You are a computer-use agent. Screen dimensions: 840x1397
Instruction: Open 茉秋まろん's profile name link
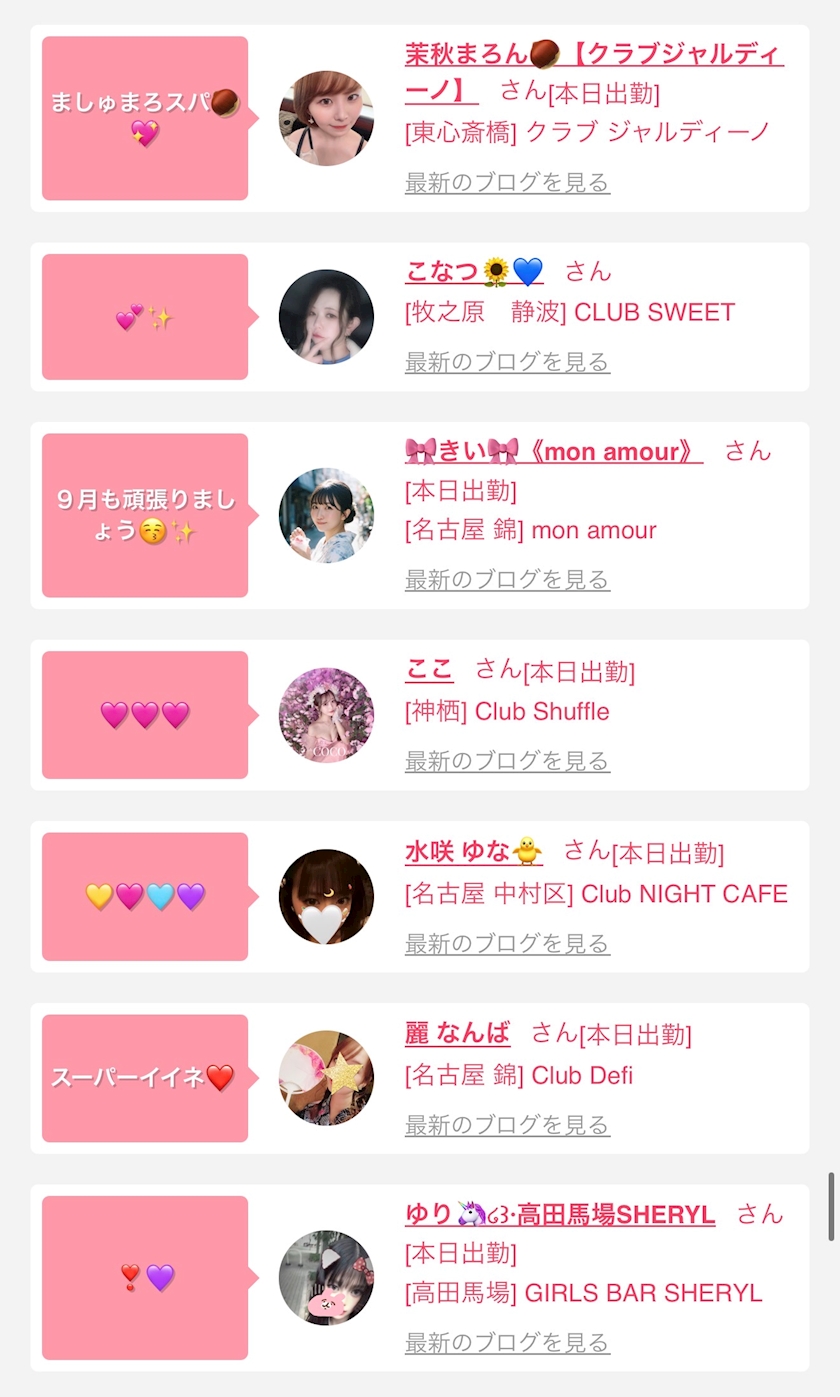(594, 72)
